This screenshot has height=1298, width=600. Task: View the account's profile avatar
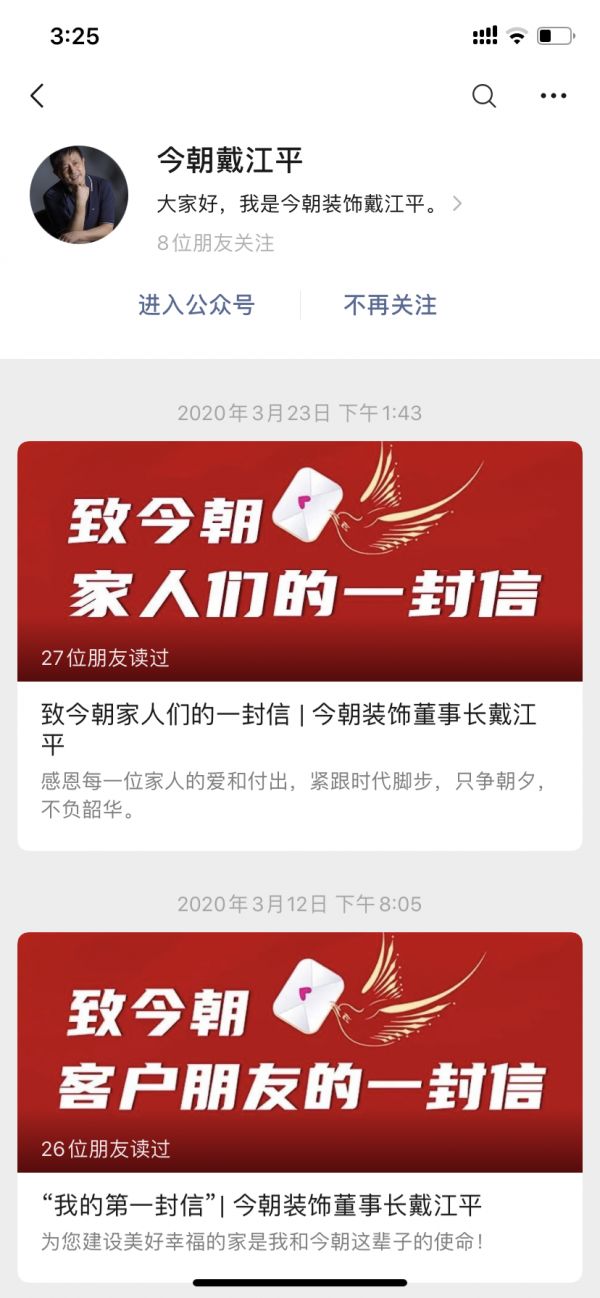click(79, 195)
